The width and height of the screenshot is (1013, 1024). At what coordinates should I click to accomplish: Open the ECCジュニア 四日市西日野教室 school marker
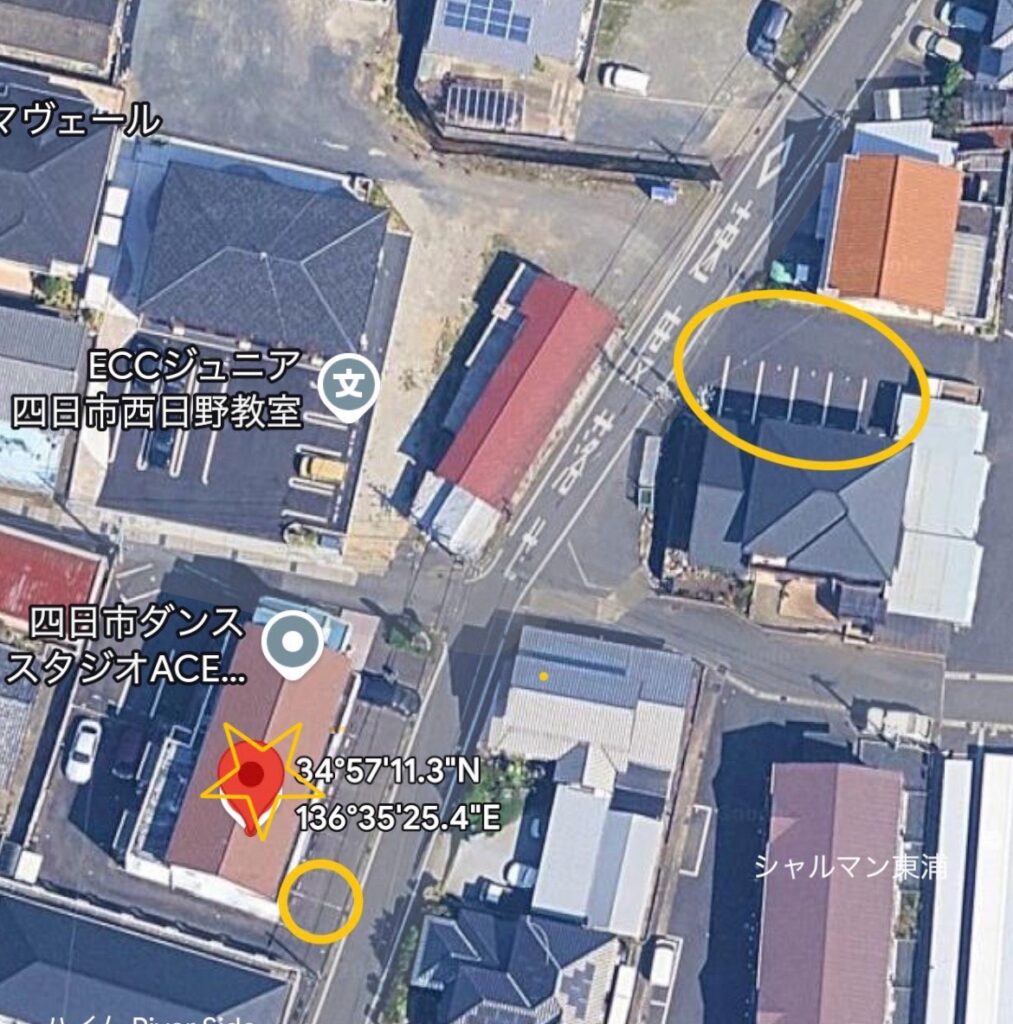[349, 386]
